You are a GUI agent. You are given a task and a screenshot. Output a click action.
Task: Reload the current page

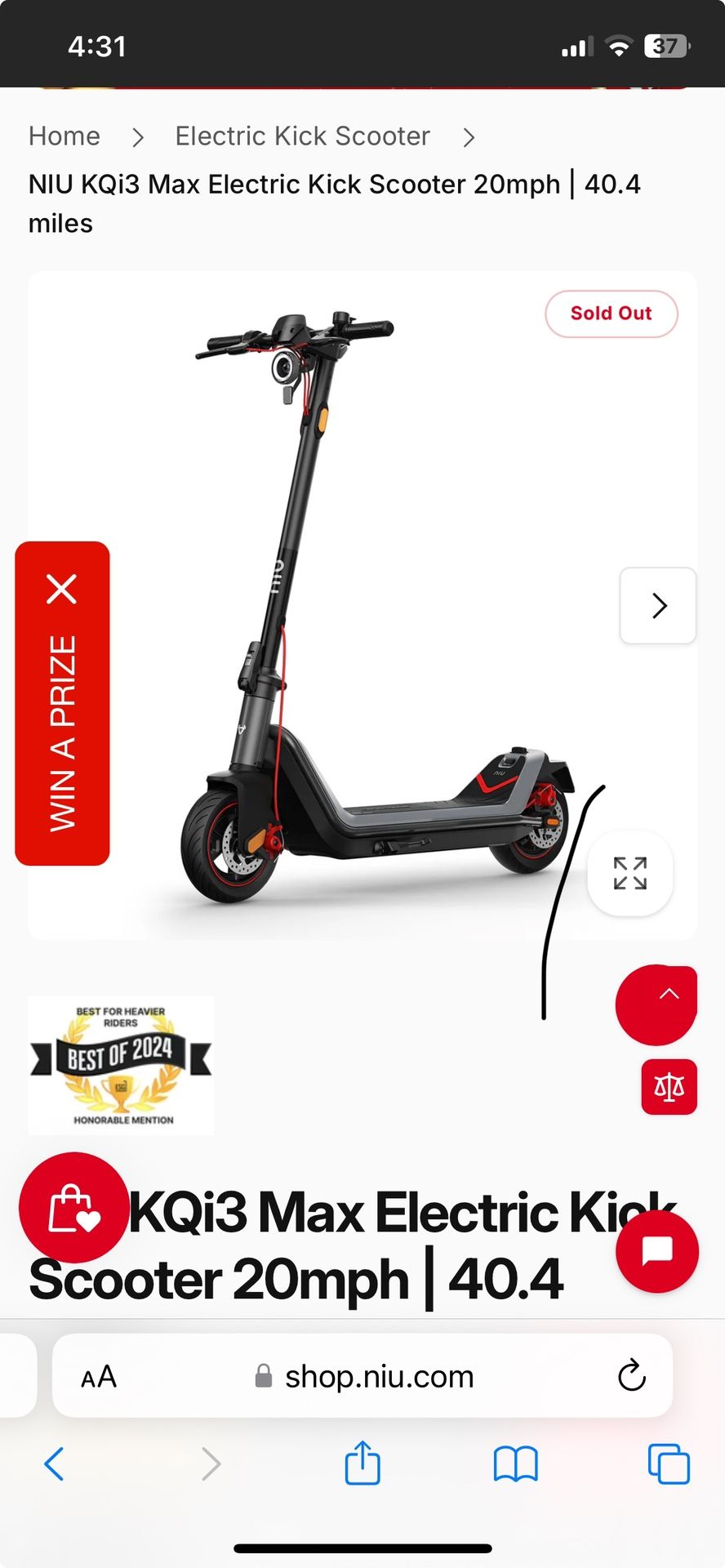coord(631,1376)
